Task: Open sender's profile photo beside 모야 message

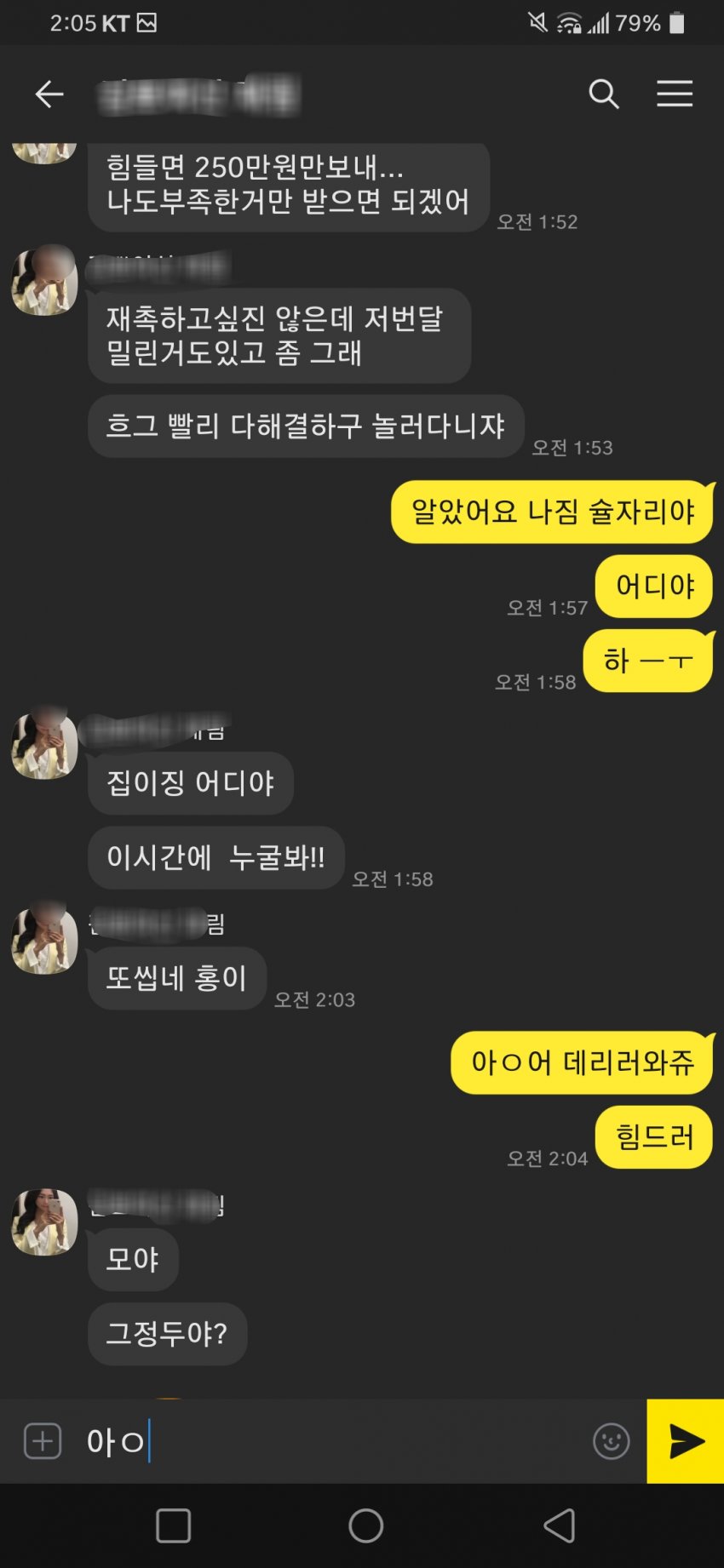Action: pos(44,1222)
